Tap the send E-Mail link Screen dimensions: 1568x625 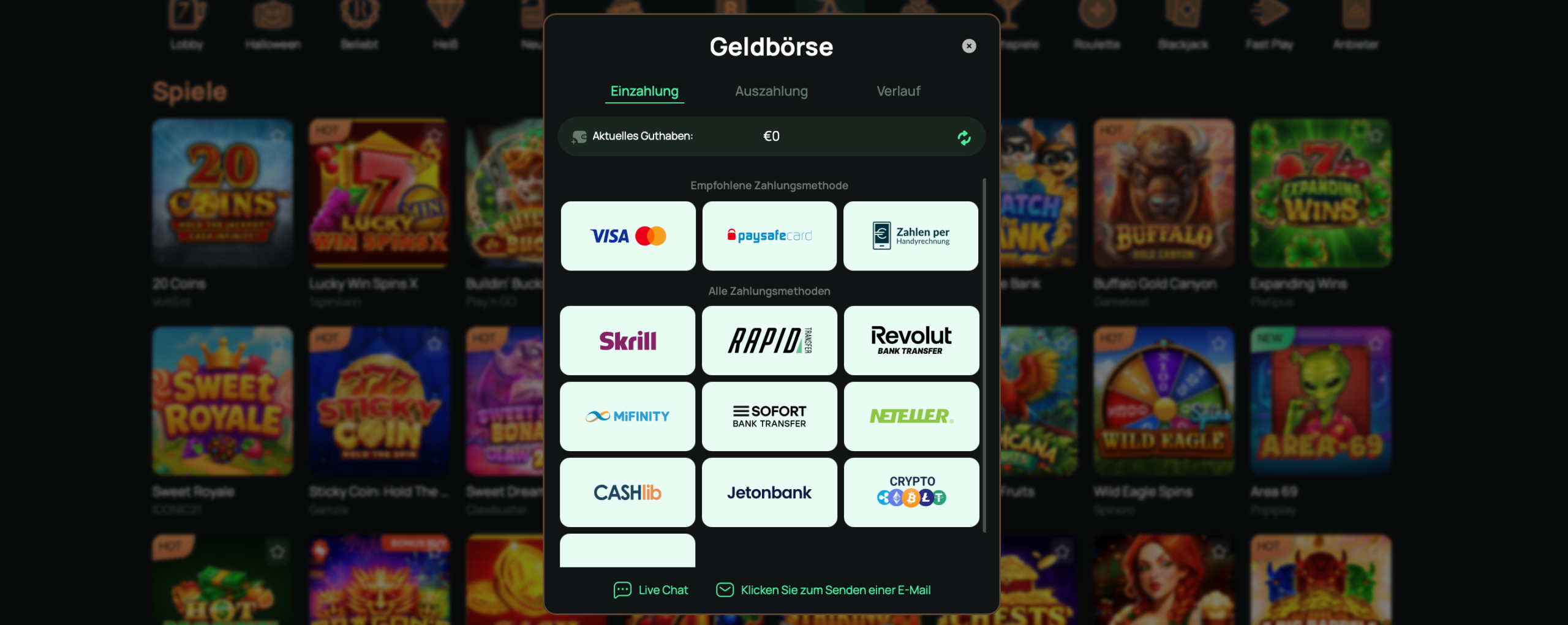(x=824, y=589)
